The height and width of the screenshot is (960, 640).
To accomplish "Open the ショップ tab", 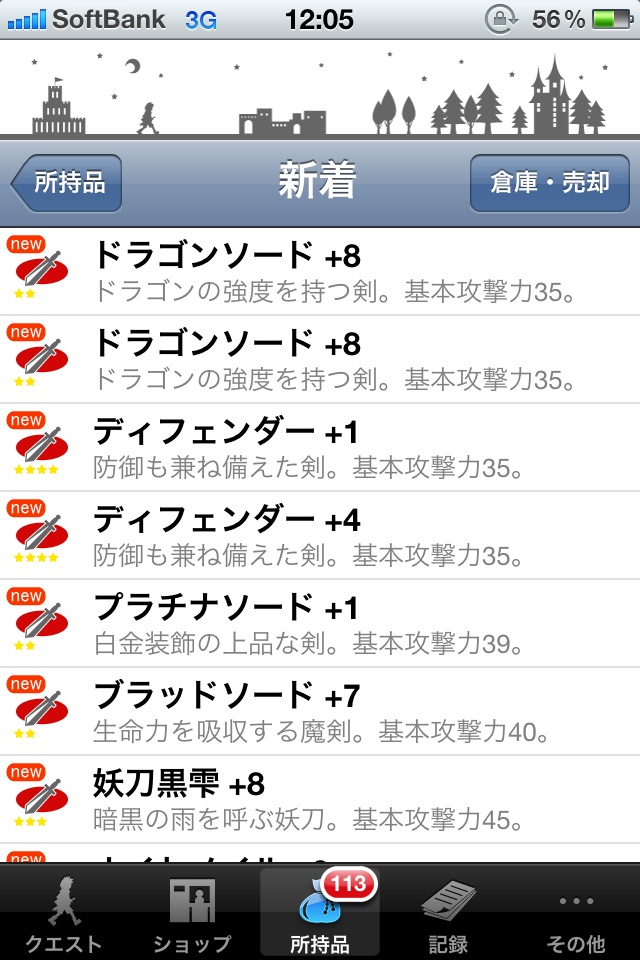I will click(192, 912).
